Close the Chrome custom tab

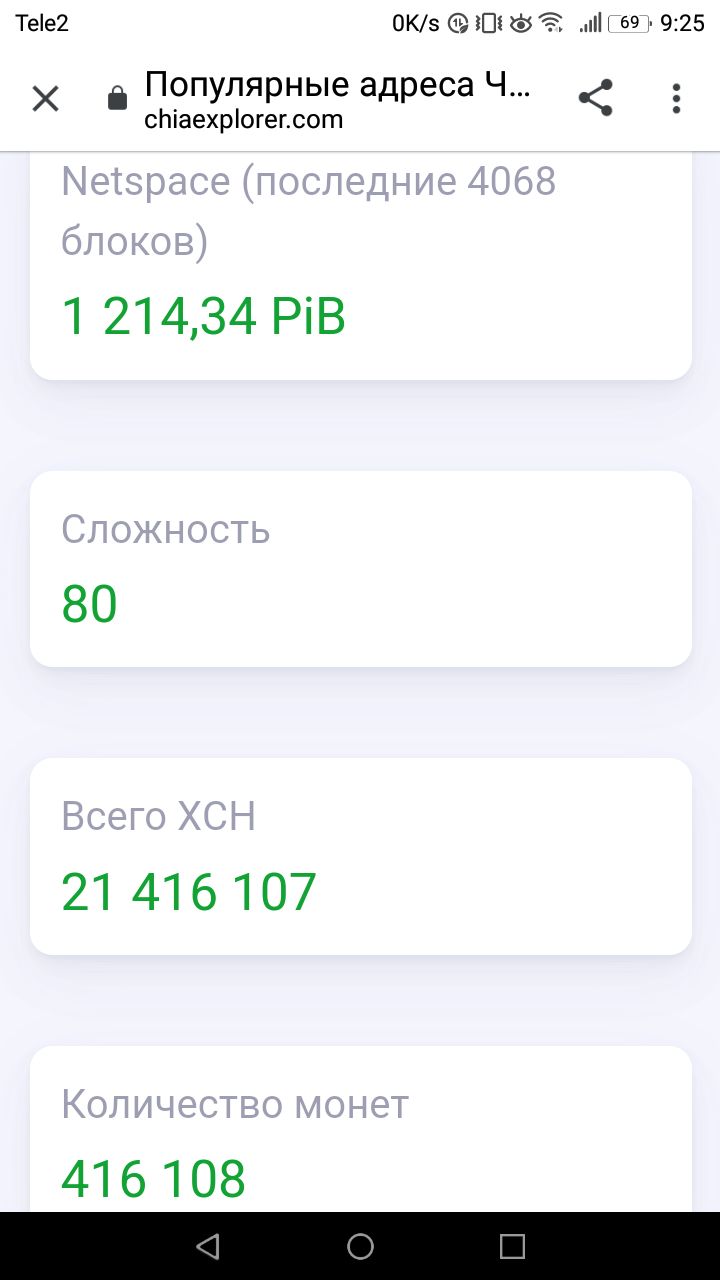click(x=46, y=99)
